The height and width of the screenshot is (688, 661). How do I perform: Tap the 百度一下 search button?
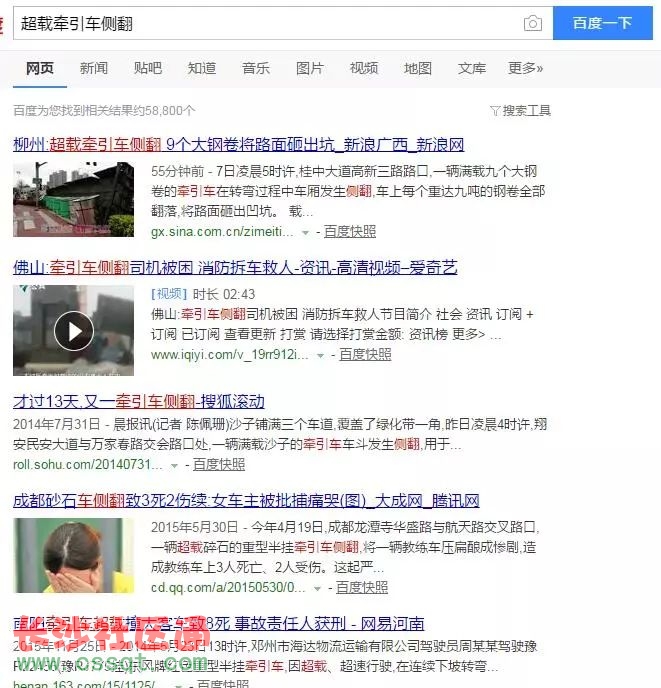point(602,23)
